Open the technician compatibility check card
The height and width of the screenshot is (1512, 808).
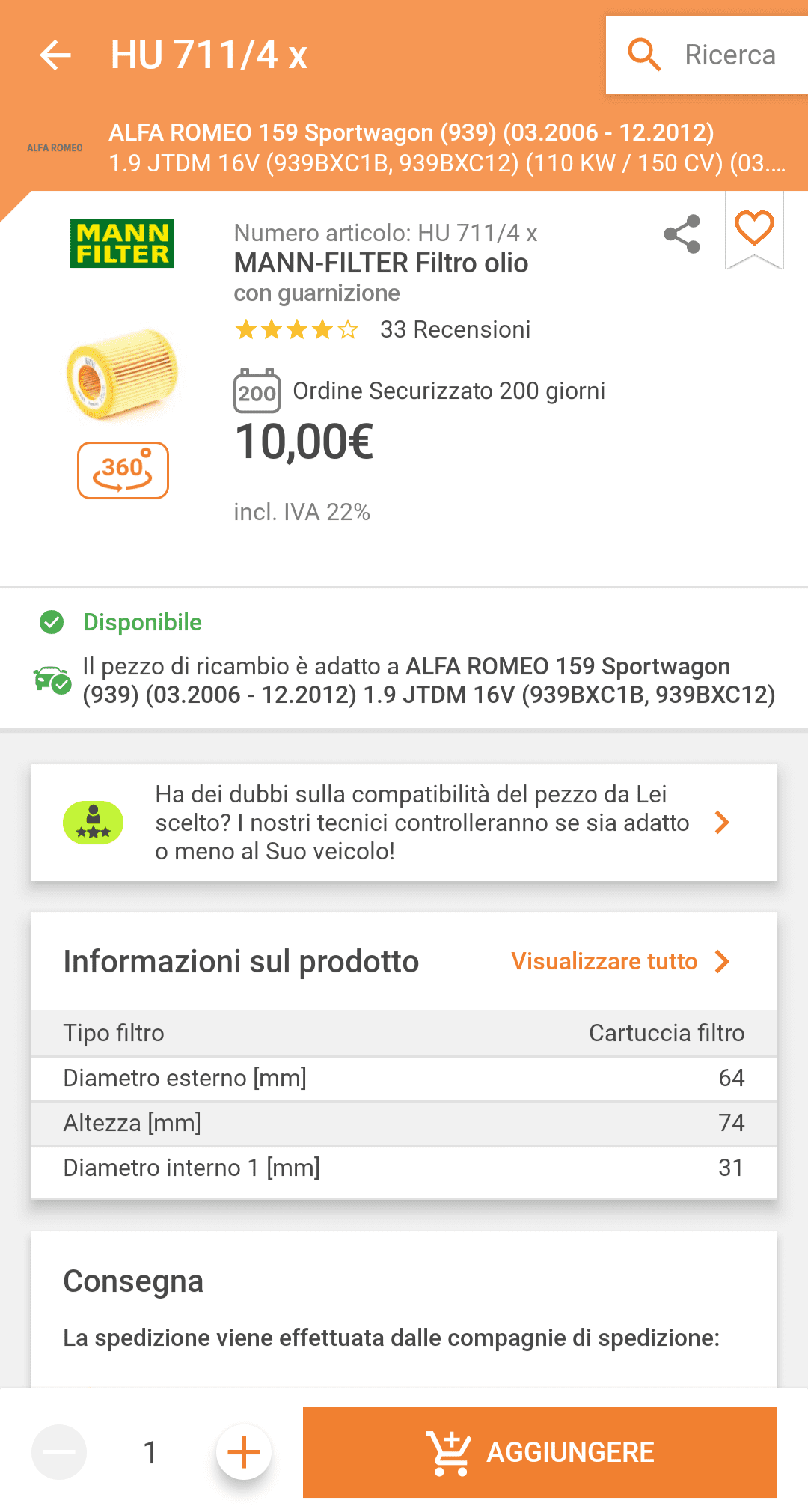[404, 823]
